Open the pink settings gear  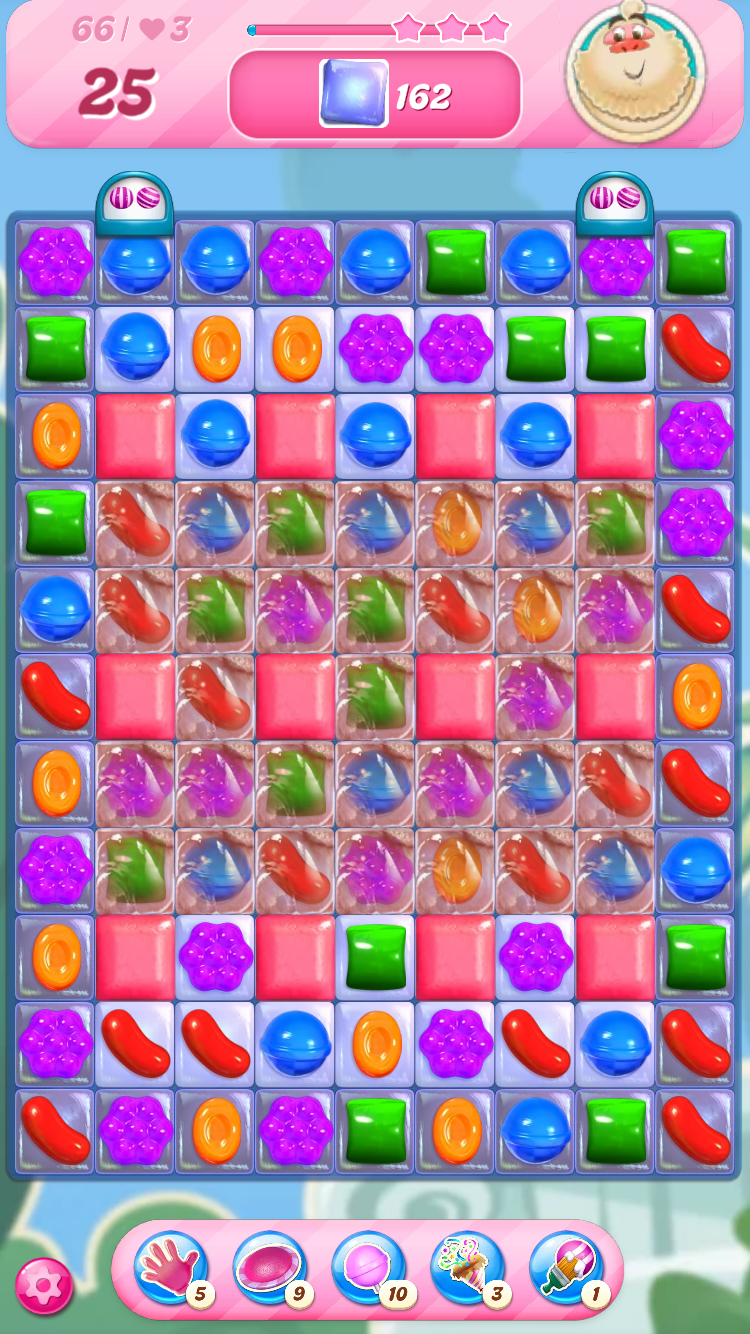click(x=44, y=1285)
